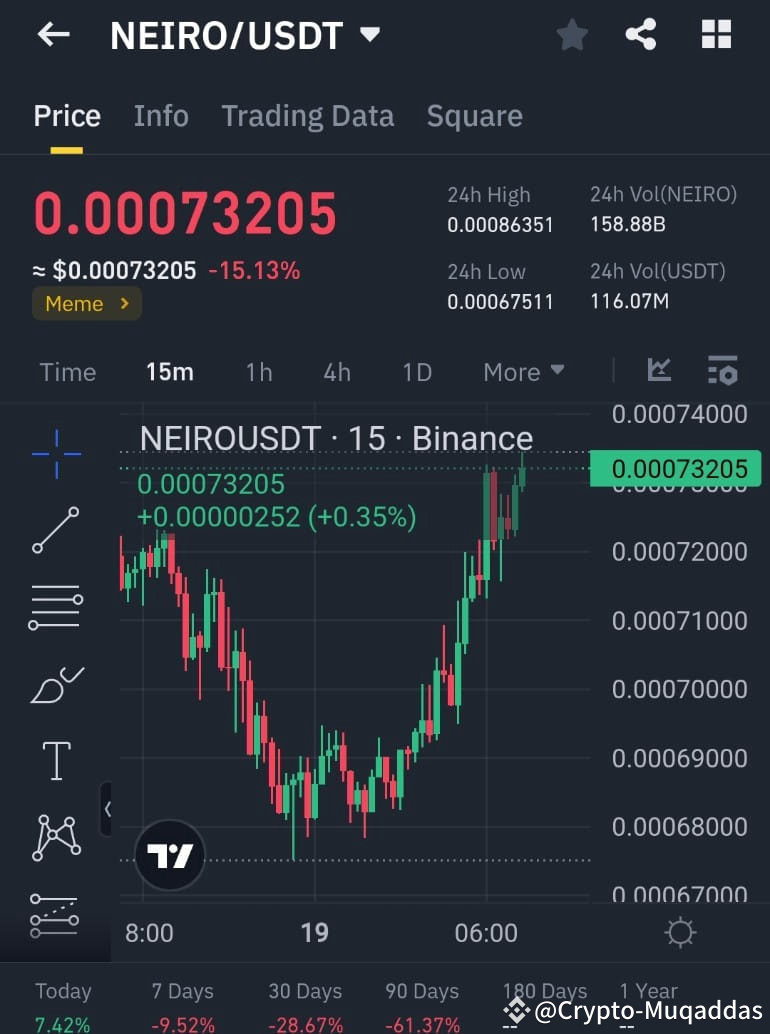Image resolution: width=770 pixels, height=1034 pixels.
Task: Open the horizontal lines drawing tool
Action: [55, 605]
